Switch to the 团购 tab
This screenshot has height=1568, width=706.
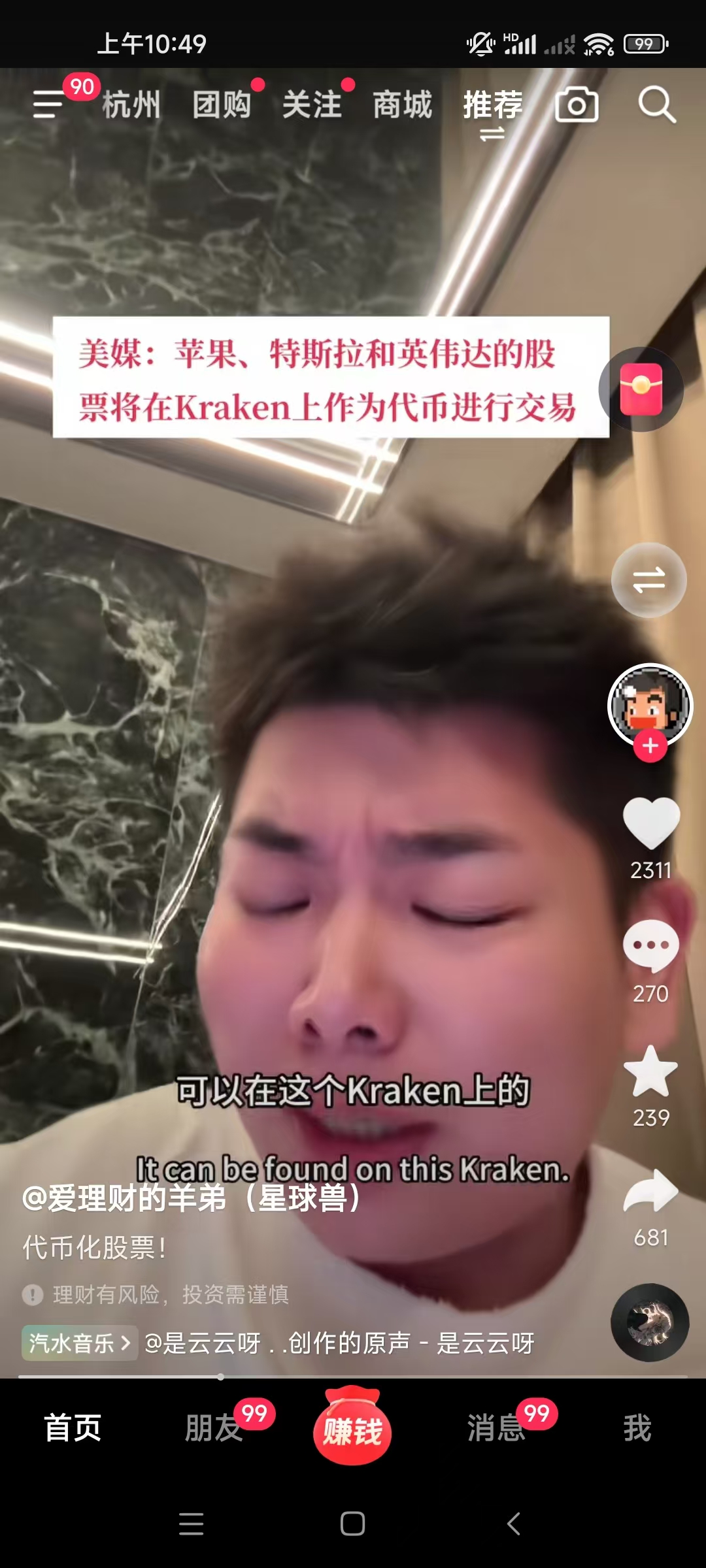pos(222,105)
